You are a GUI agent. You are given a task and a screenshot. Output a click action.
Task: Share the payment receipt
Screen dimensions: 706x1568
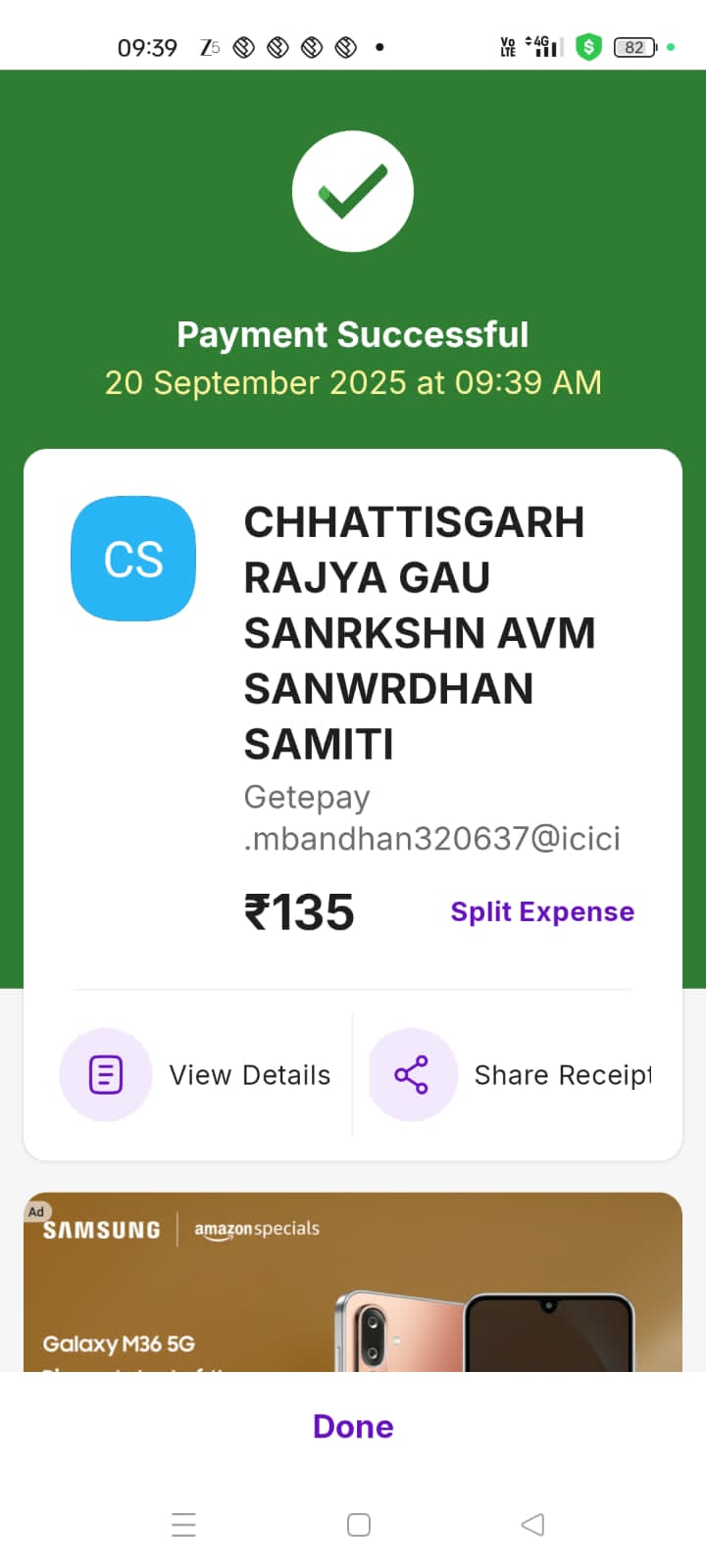point(510,1075)
